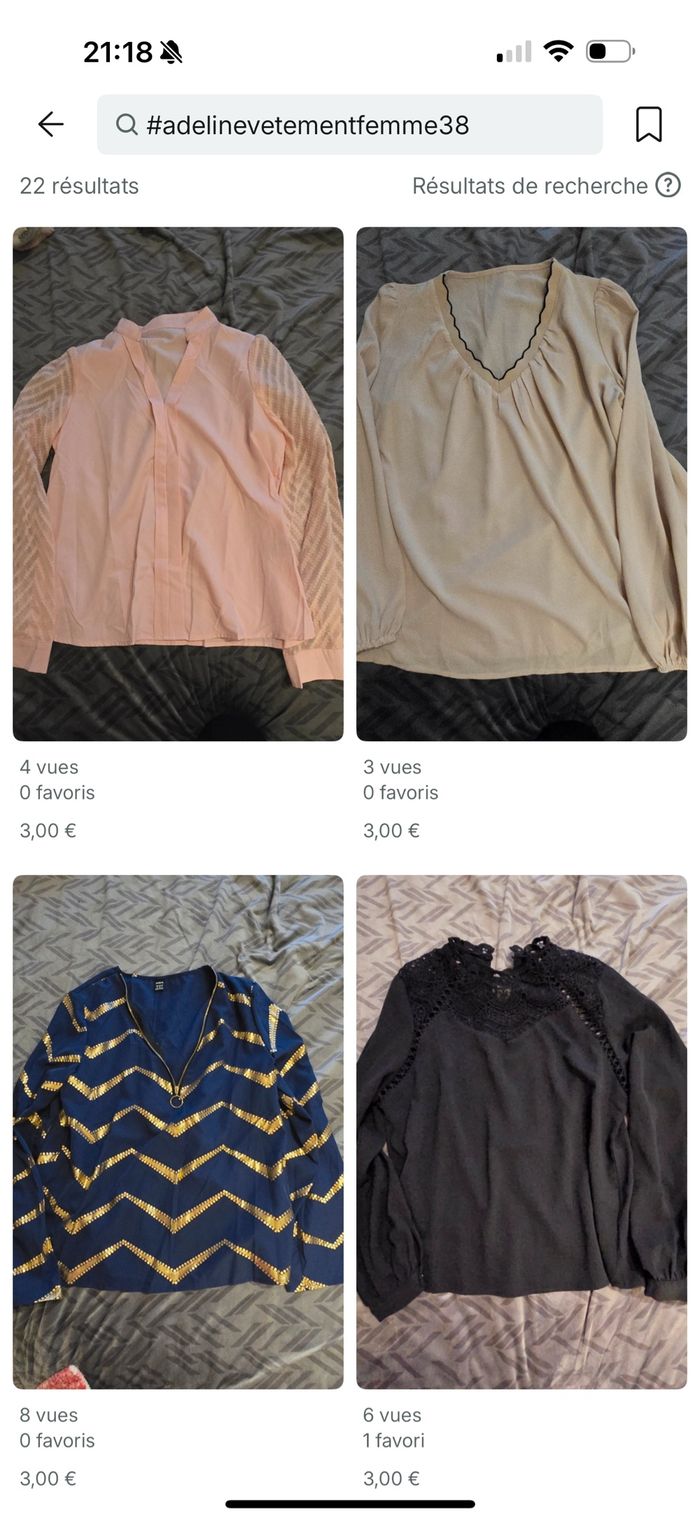Go back using the arrow icon
This screenshot has width=700, height=1521.
tap(50, 124)
